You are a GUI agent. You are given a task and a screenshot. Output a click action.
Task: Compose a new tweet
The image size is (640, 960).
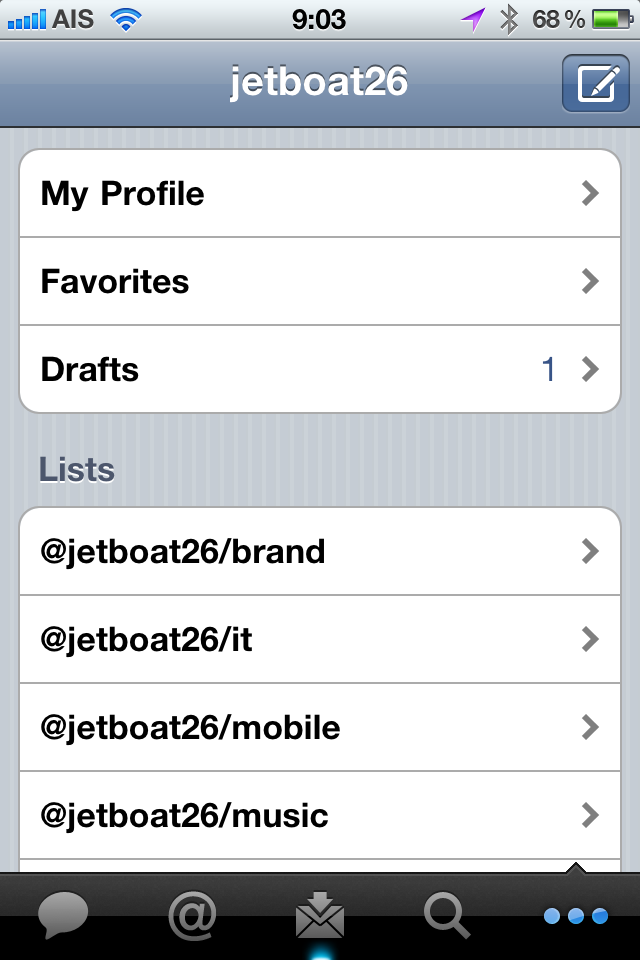595,82
